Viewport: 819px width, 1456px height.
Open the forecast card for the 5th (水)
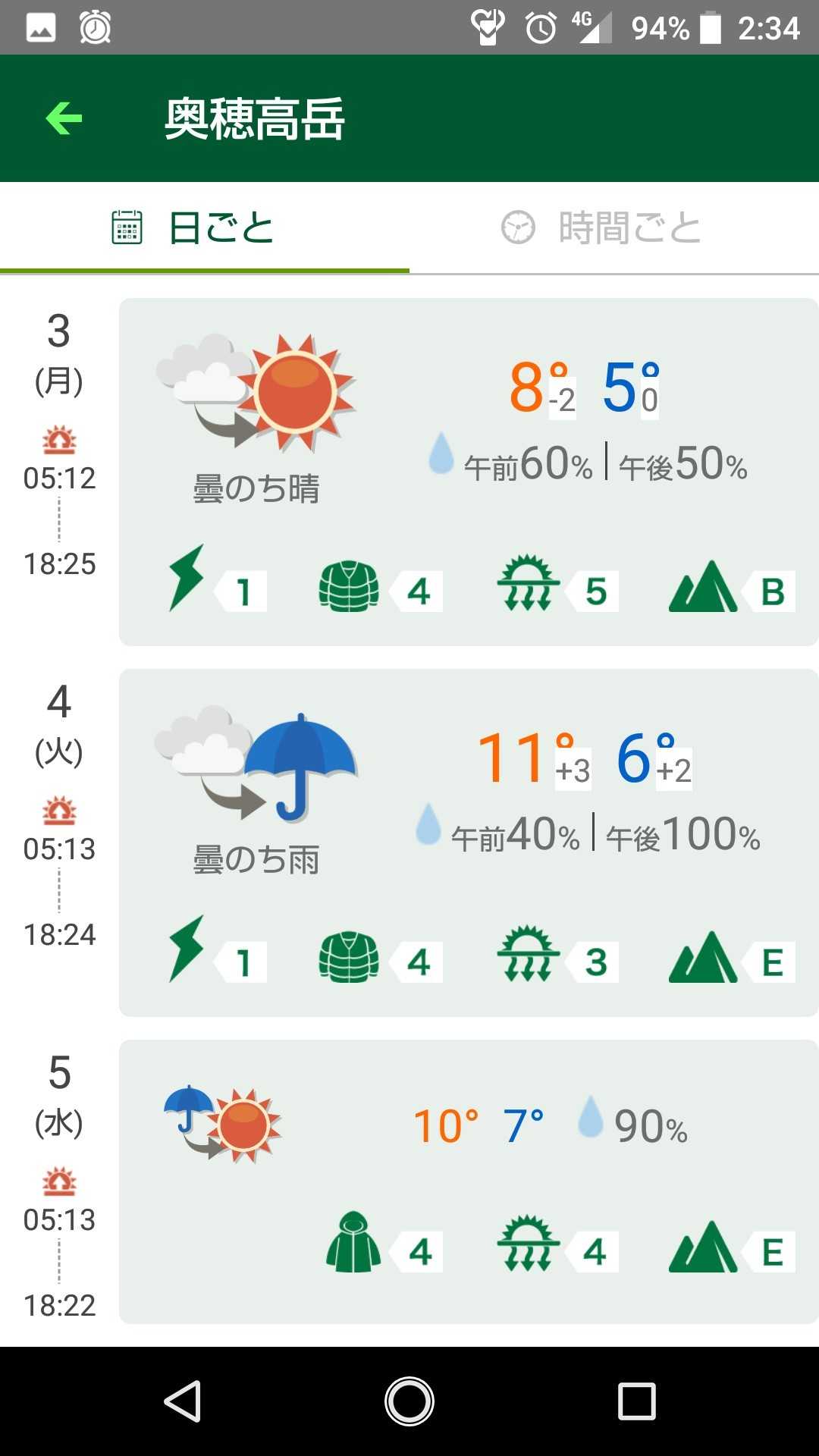coord(468,1181)
